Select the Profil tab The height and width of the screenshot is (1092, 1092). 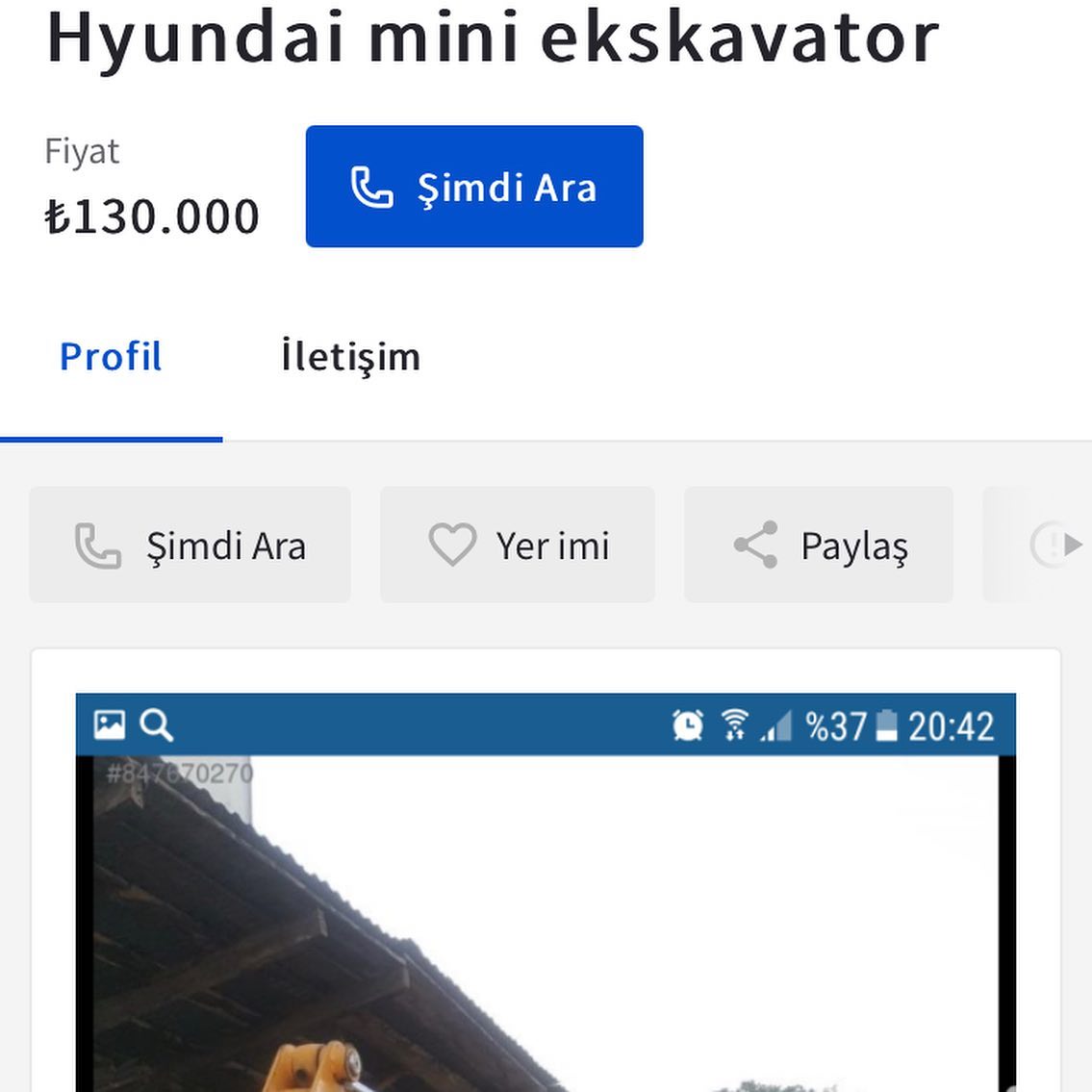tap(111, 357)
